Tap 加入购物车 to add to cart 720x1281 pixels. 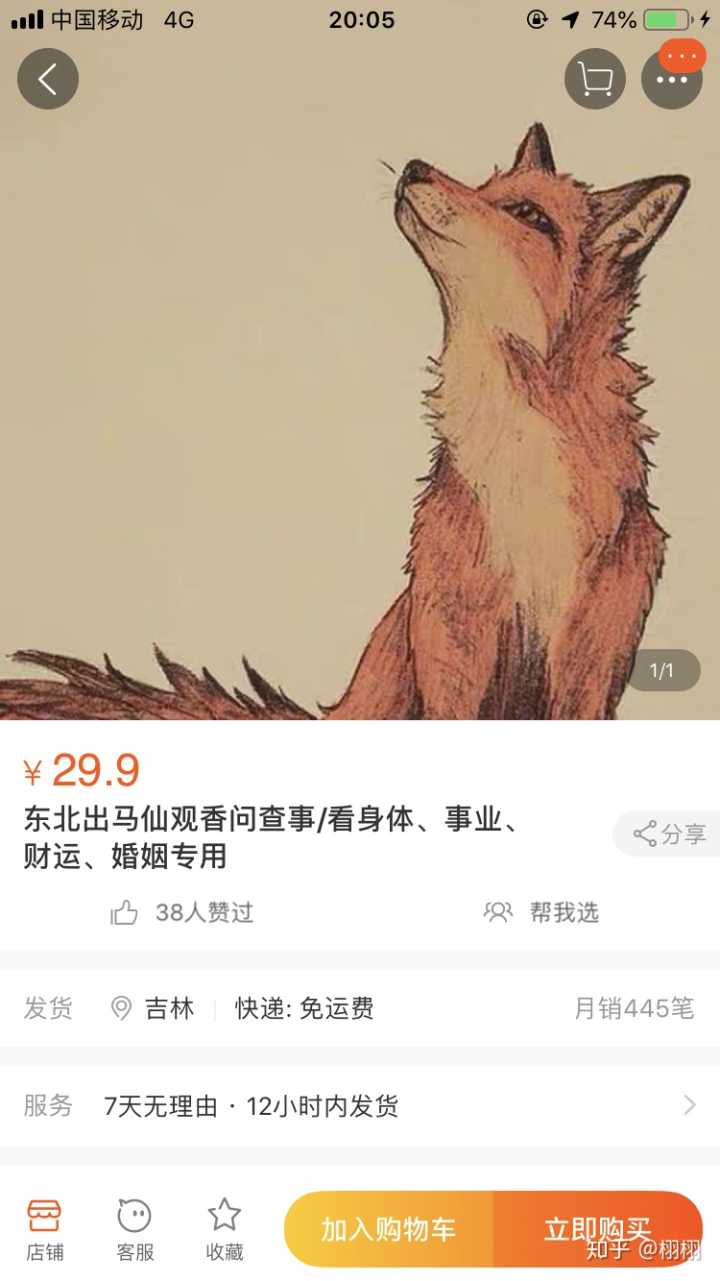[389, 1229]
